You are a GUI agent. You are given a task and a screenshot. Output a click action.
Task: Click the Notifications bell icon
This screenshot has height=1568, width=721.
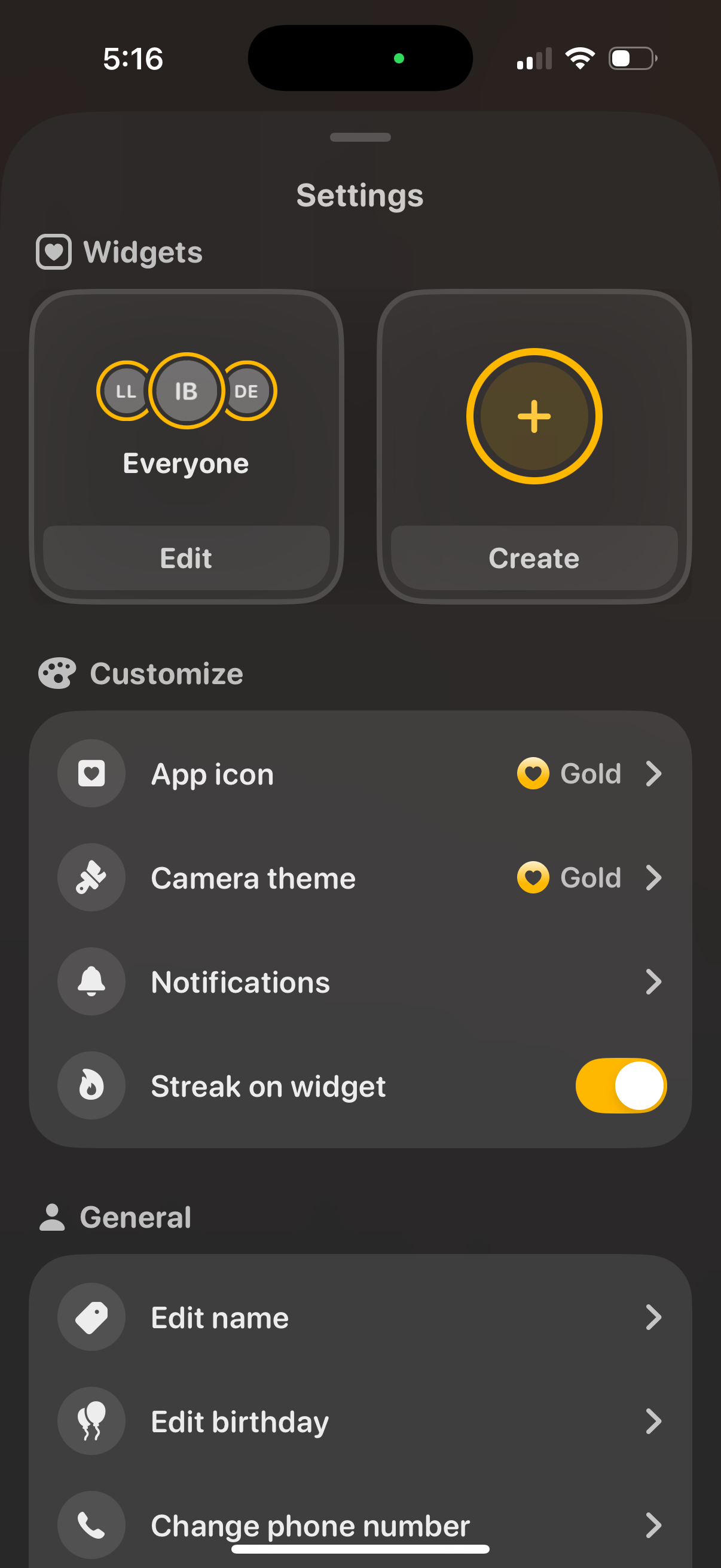coord(91,981)
